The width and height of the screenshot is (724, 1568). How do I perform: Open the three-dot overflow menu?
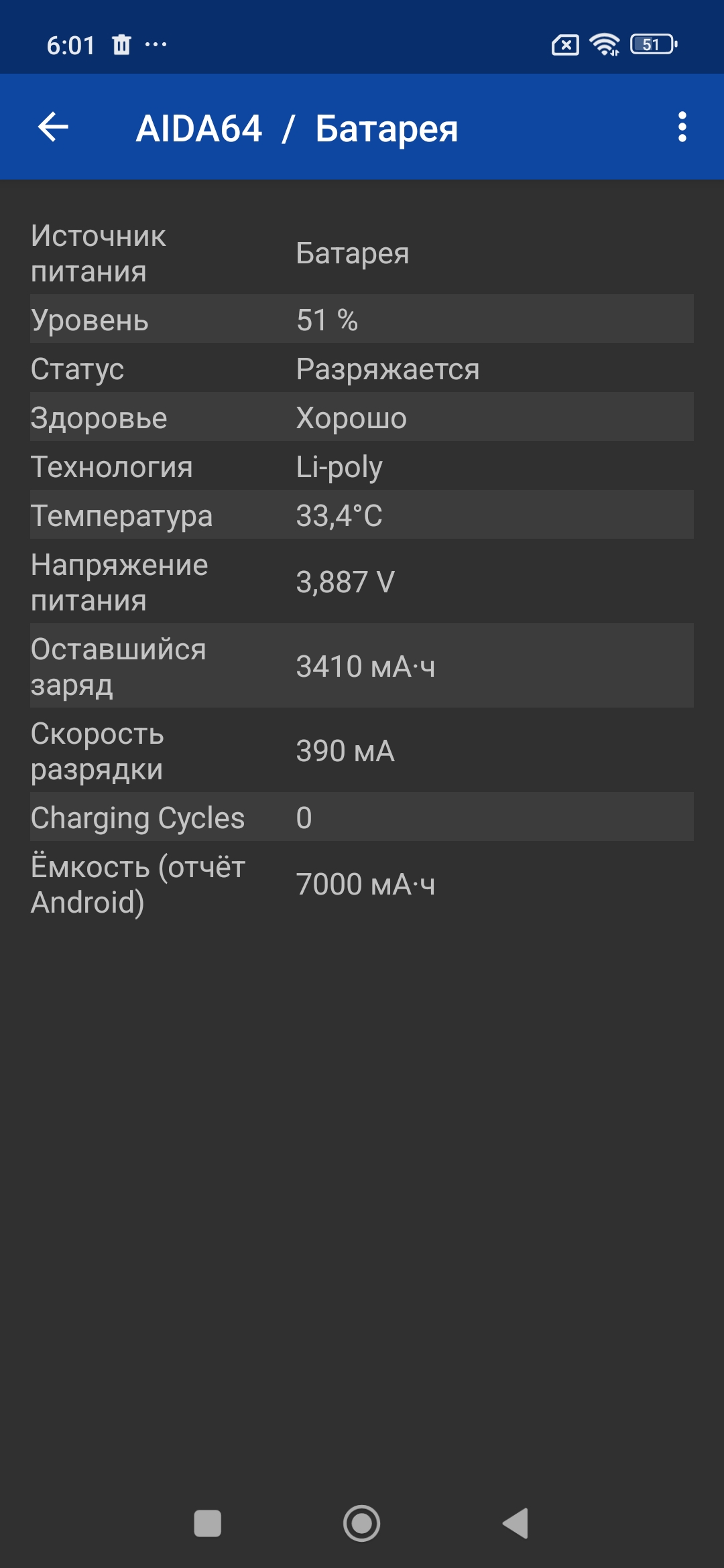[x=682, y=127]
